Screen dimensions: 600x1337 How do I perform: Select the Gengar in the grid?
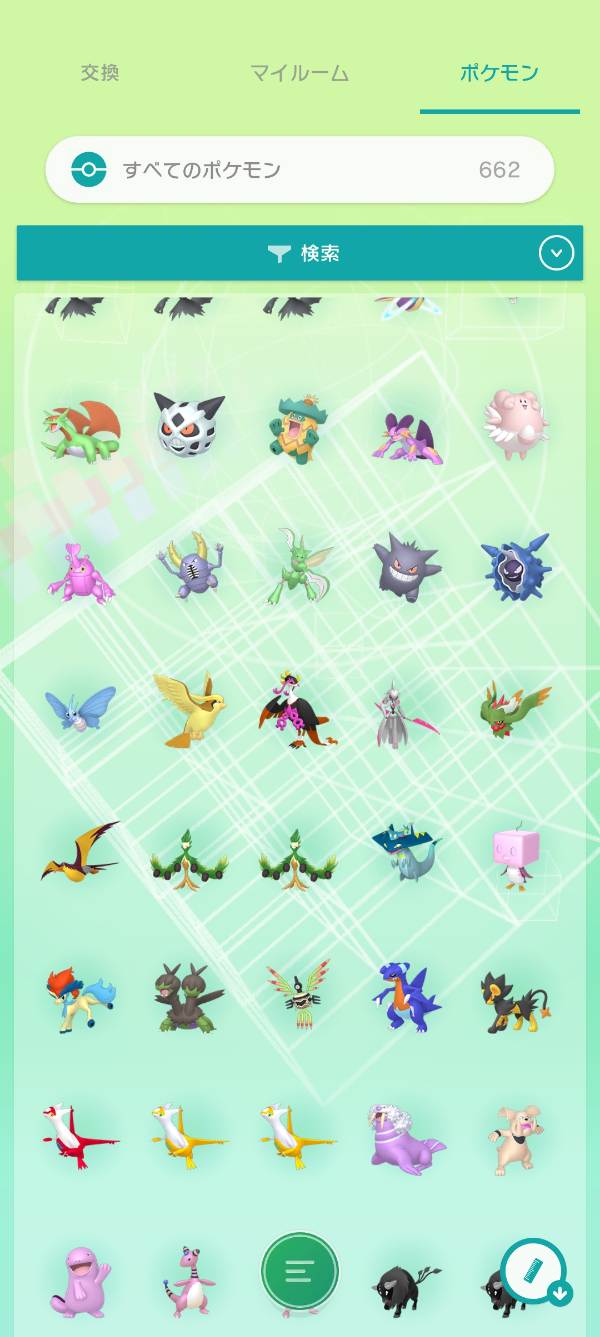pos(406,567)
